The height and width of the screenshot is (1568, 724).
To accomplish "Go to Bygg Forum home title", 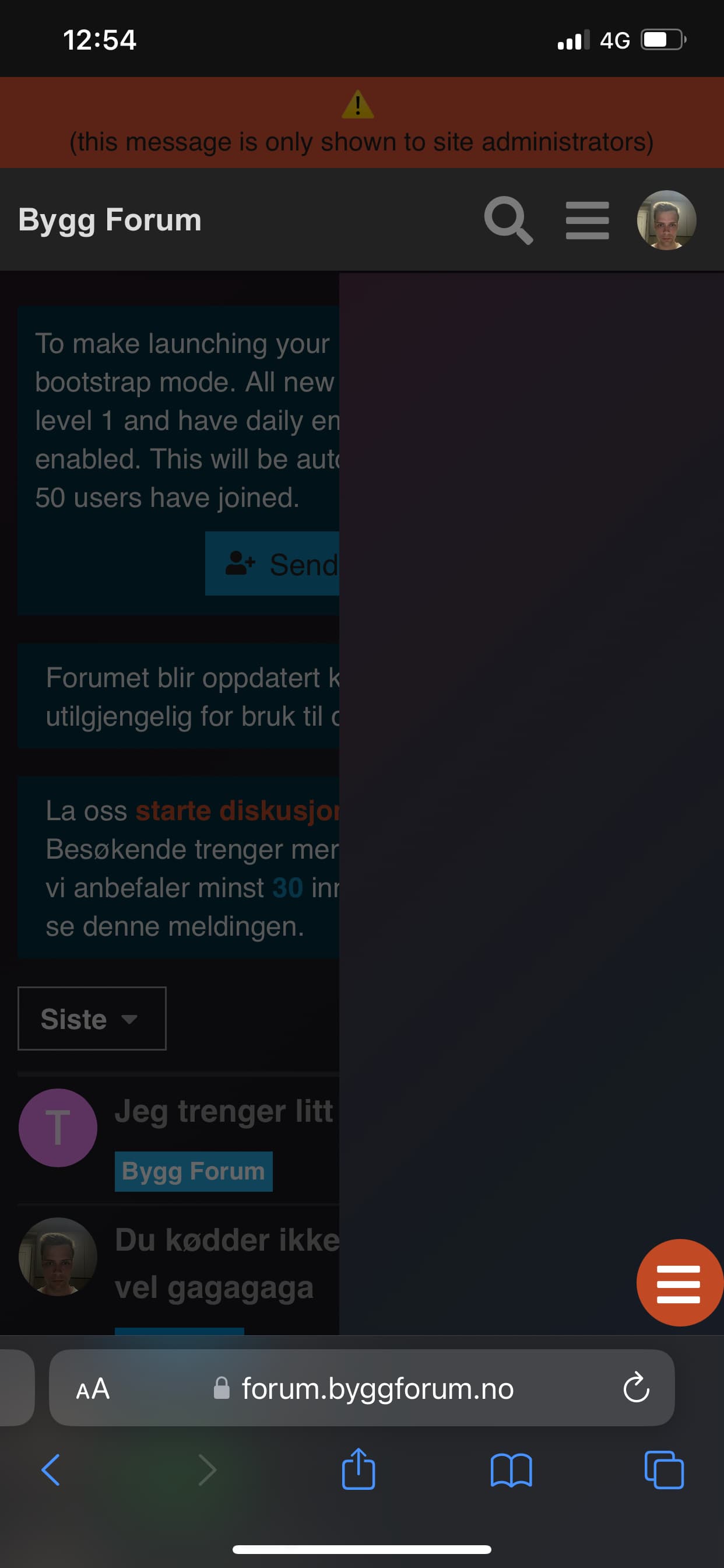I will [110, 220].
